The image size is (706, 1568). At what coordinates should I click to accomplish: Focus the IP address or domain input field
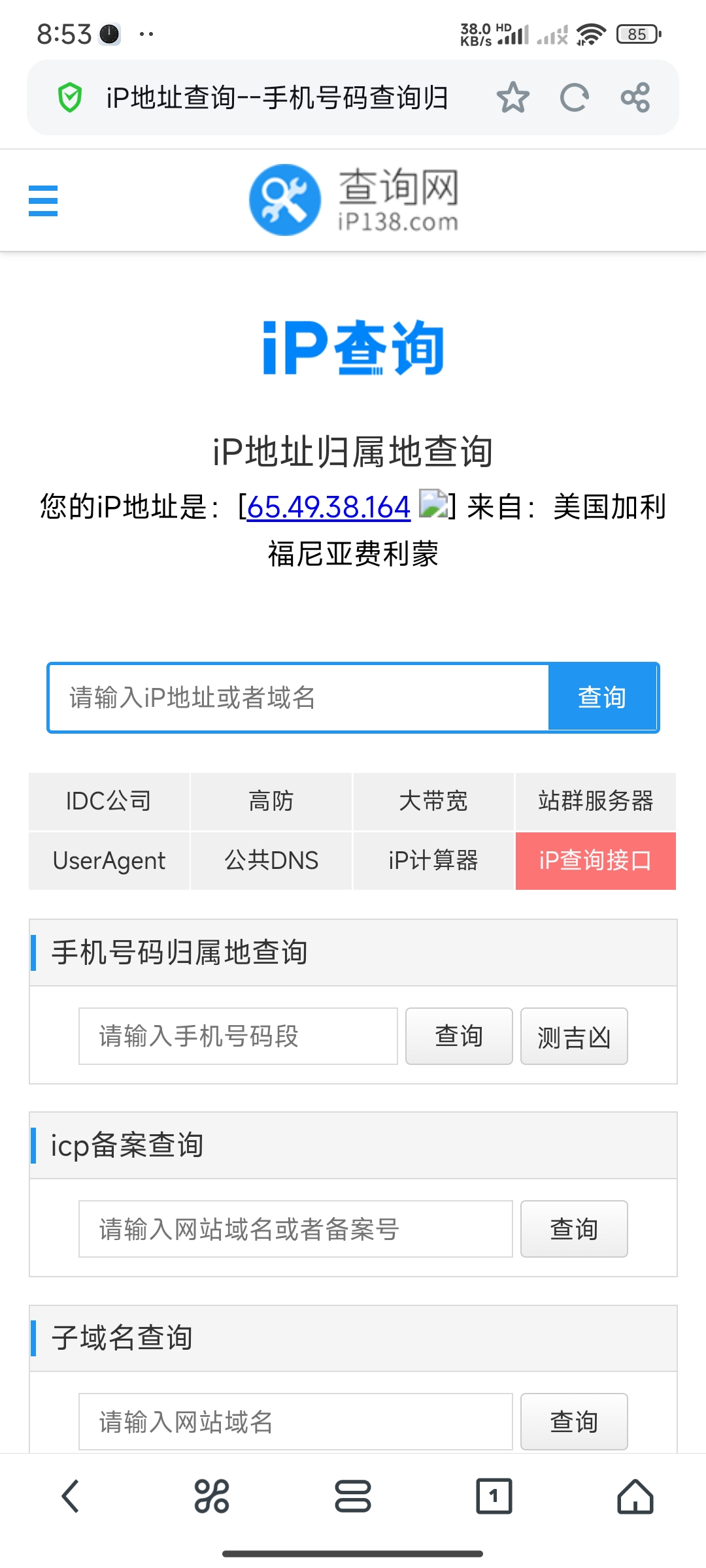(299, 698)
